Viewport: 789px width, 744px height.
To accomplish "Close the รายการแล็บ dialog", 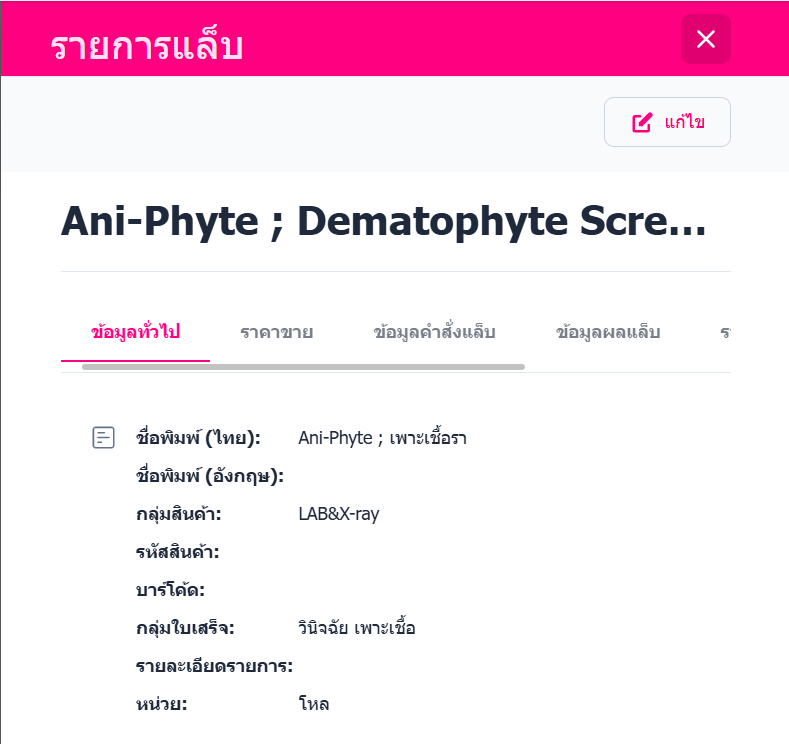I will (x=706, y=39).
